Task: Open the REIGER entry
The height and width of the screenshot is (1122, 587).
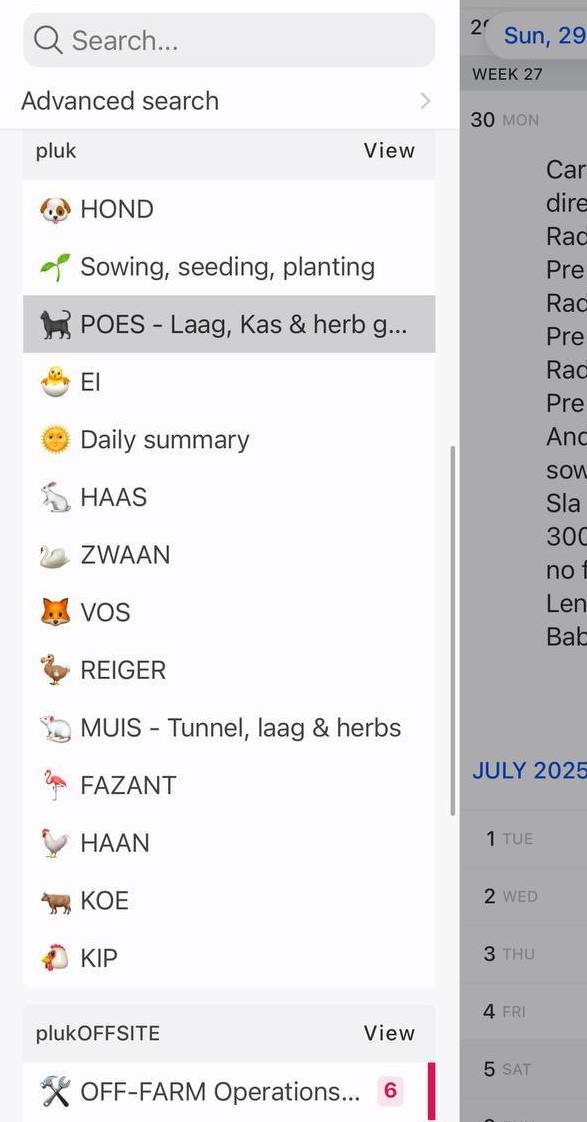Action: [x=229, y=670]
